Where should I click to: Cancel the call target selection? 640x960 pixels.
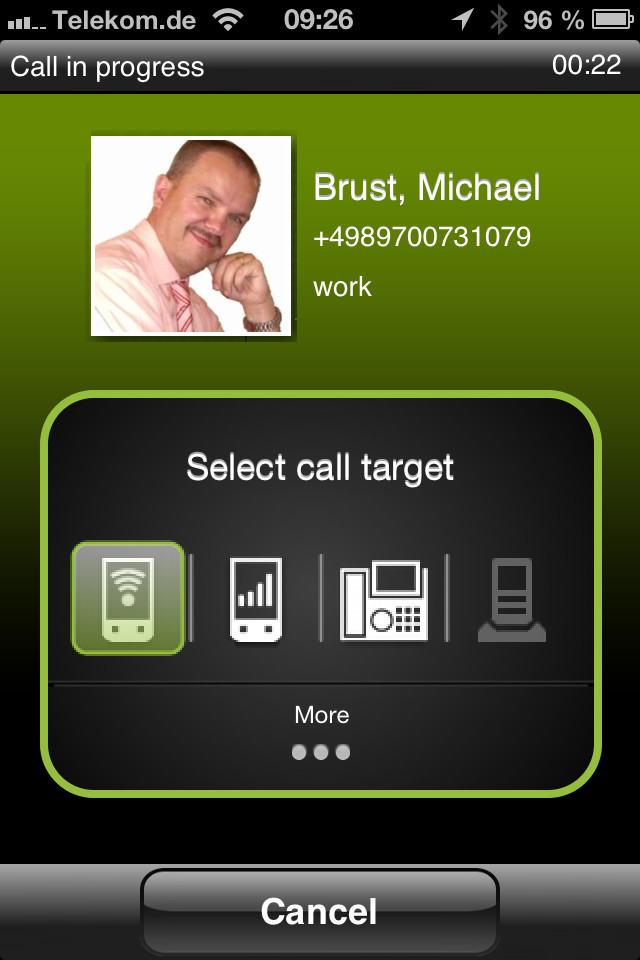(x=319, y=911)
